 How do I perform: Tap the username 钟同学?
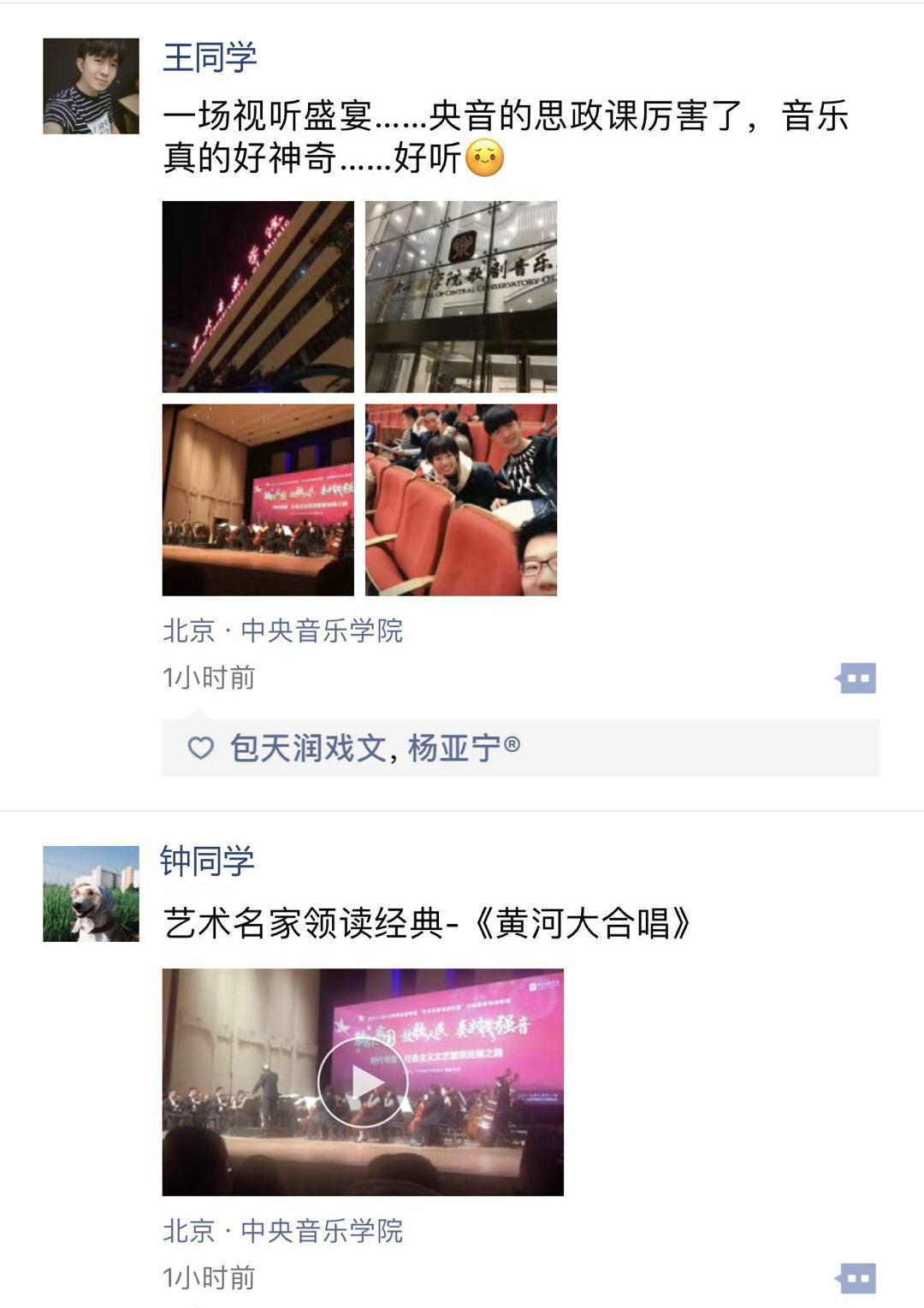207,861
